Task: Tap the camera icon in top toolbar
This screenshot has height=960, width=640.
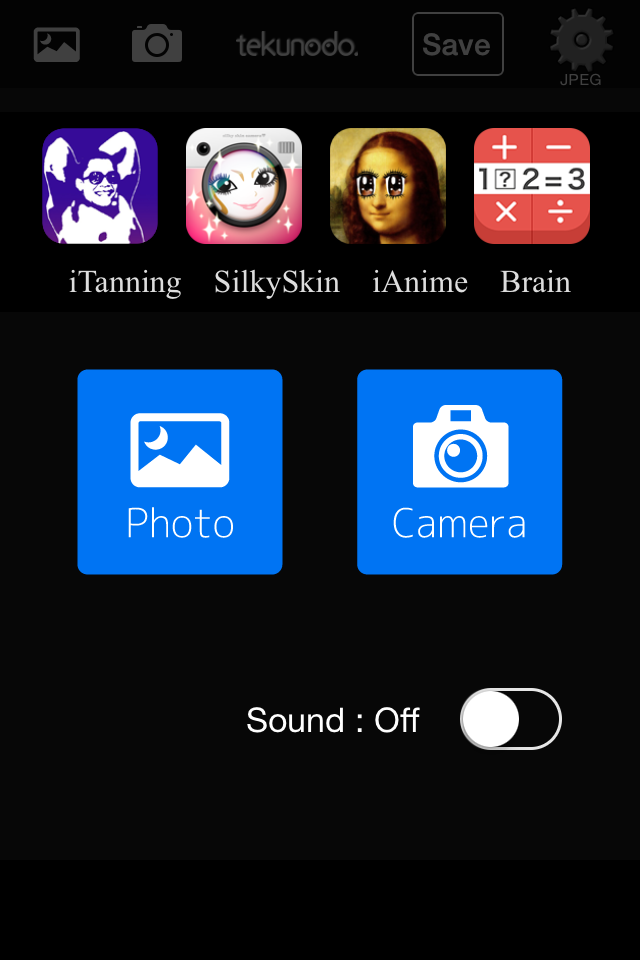Action: coord(157,45)
